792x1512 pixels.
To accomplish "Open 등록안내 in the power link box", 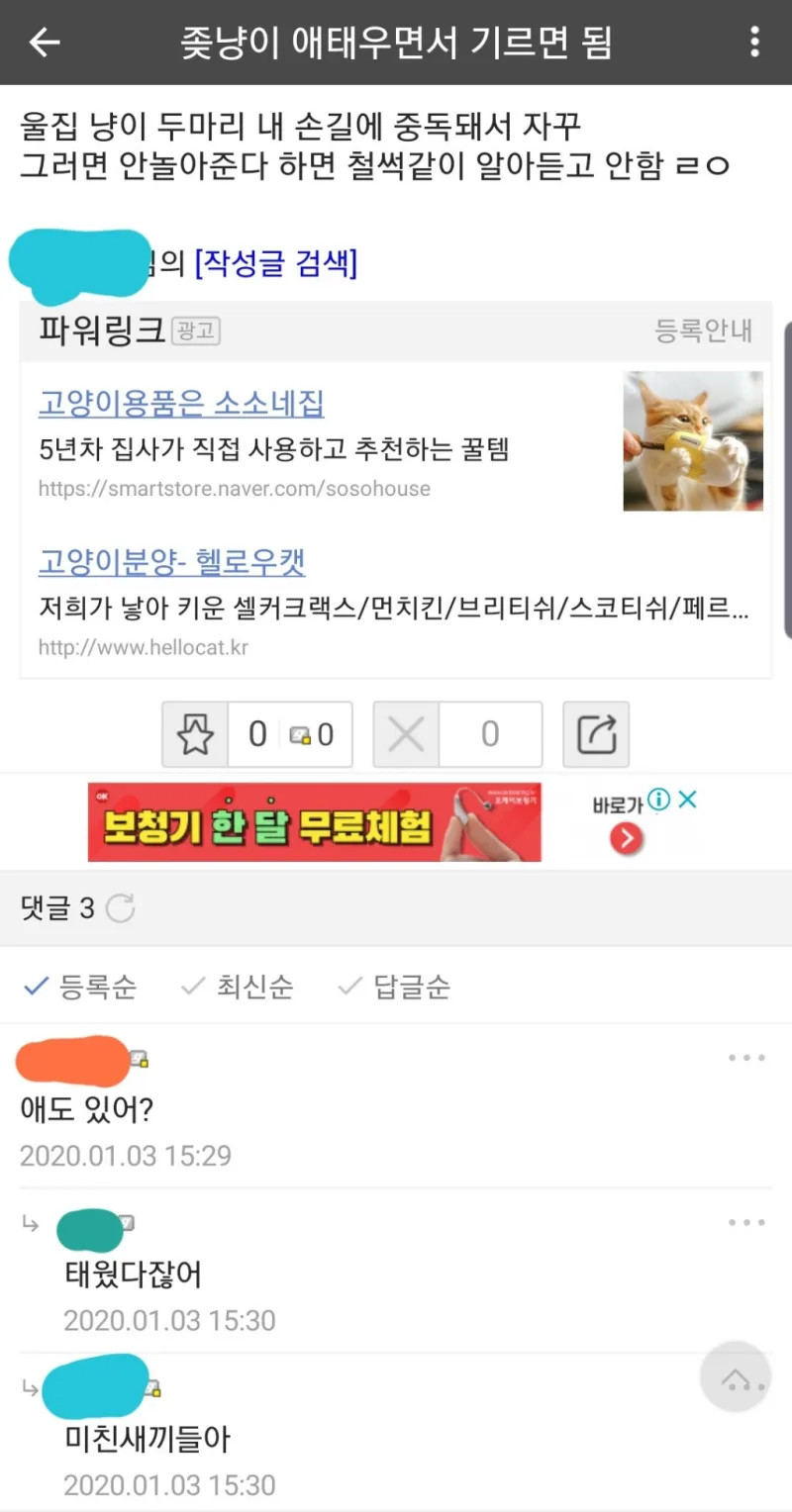I will pyautogui.click(x=704, y=331).
